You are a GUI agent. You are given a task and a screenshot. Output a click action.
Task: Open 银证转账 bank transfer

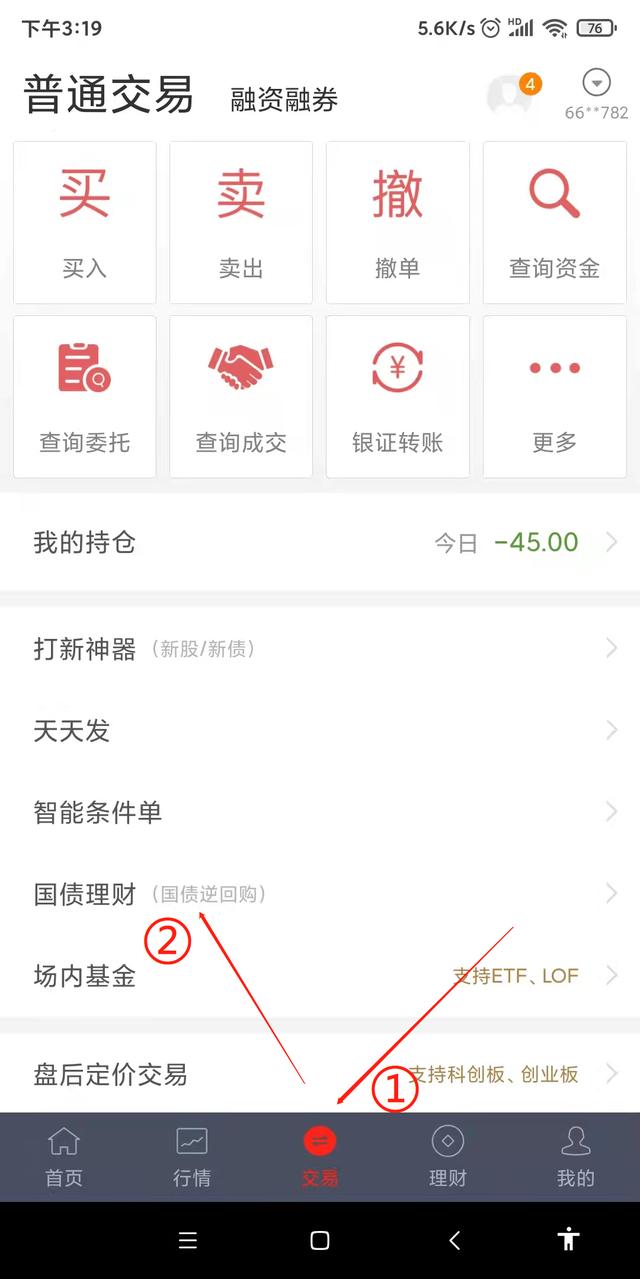(397, 397)
